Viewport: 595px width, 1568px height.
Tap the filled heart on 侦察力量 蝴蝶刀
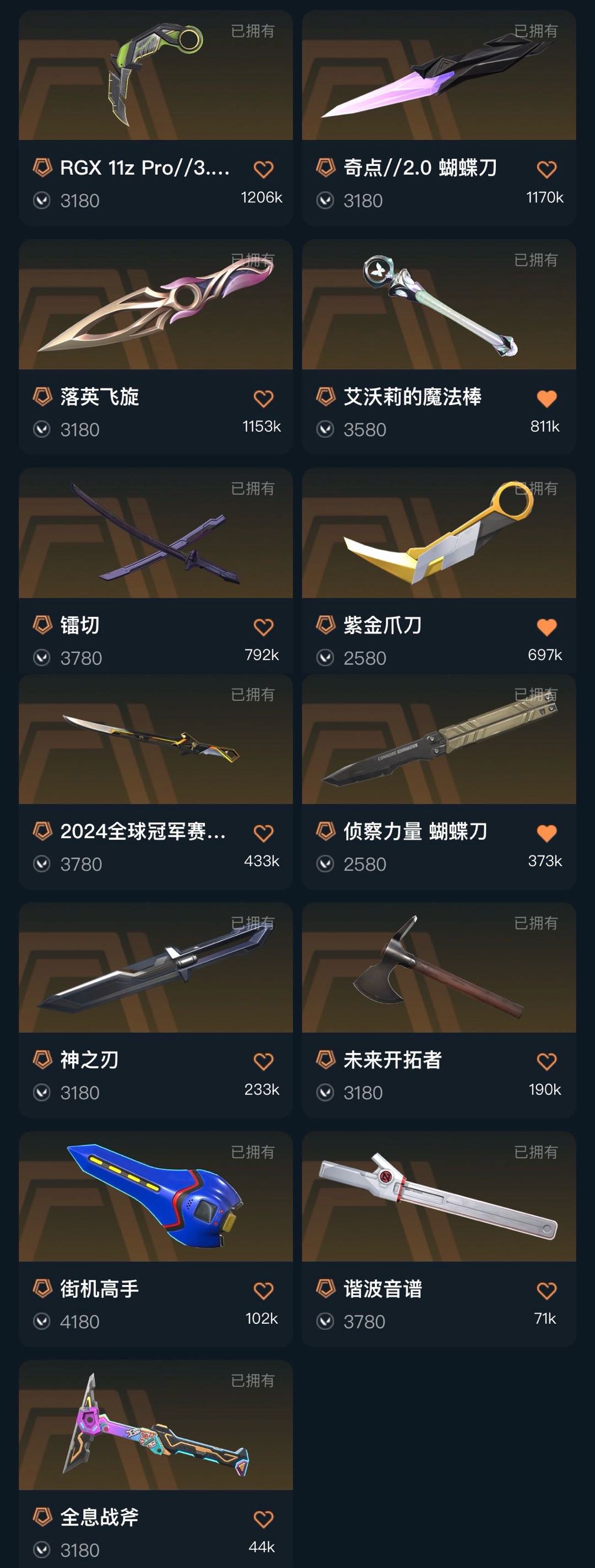547,833
